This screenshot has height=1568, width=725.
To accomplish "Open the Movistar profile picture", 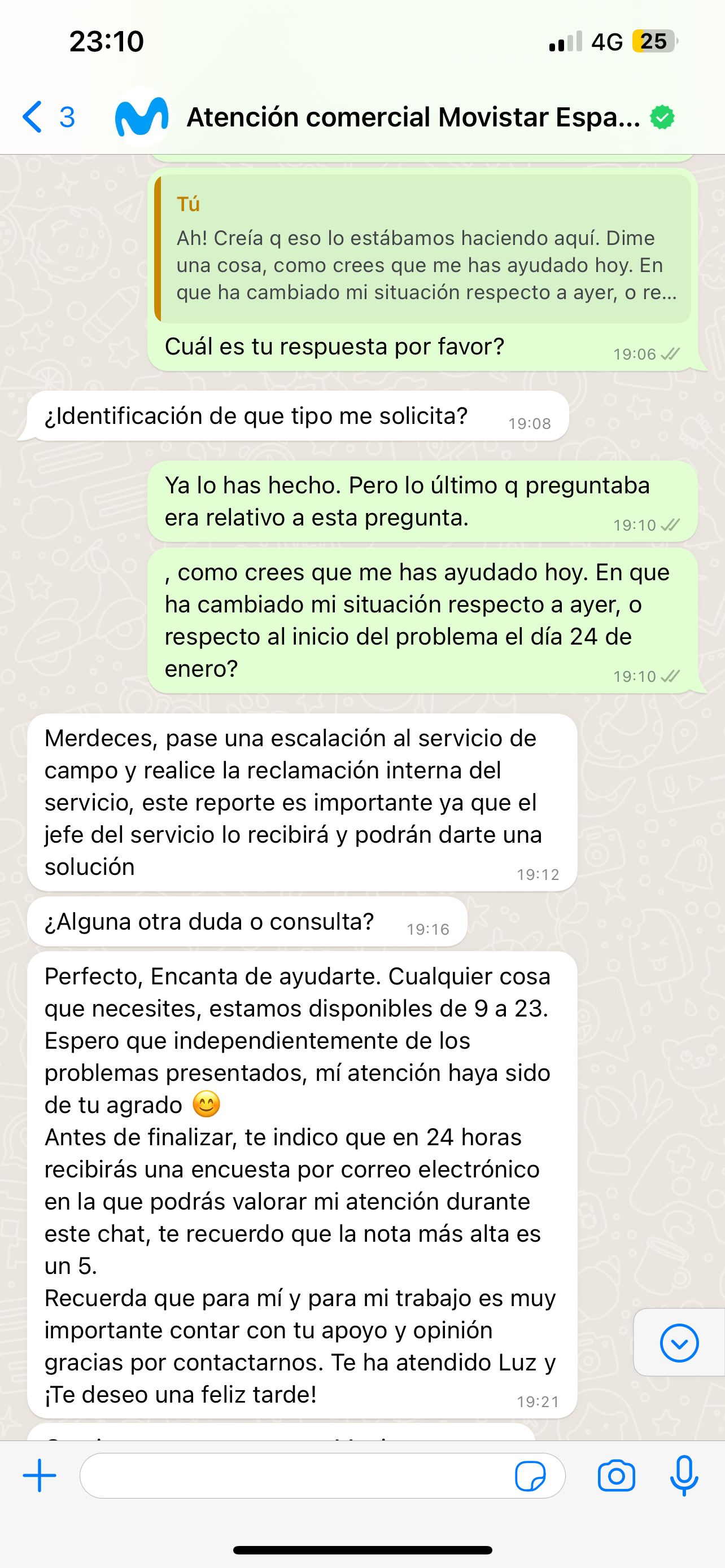I will pos(142,117).
